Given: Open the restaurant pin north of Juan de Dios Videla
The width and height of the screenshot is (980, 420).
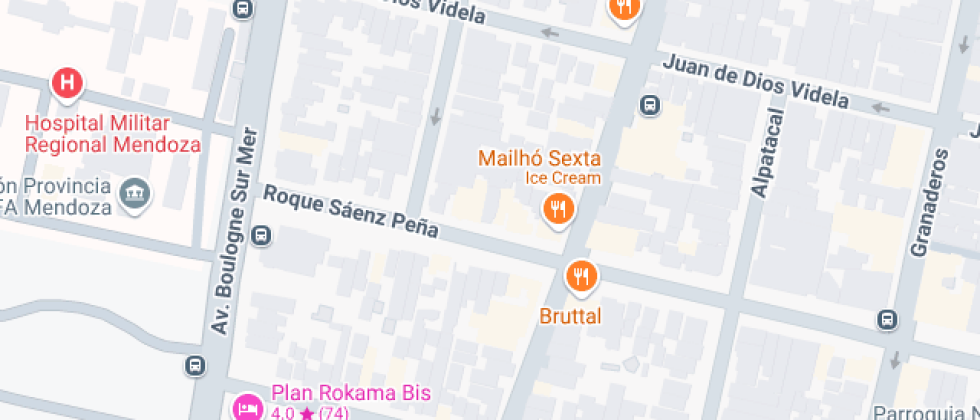Looking at the screenshot, I should [624, 9].
